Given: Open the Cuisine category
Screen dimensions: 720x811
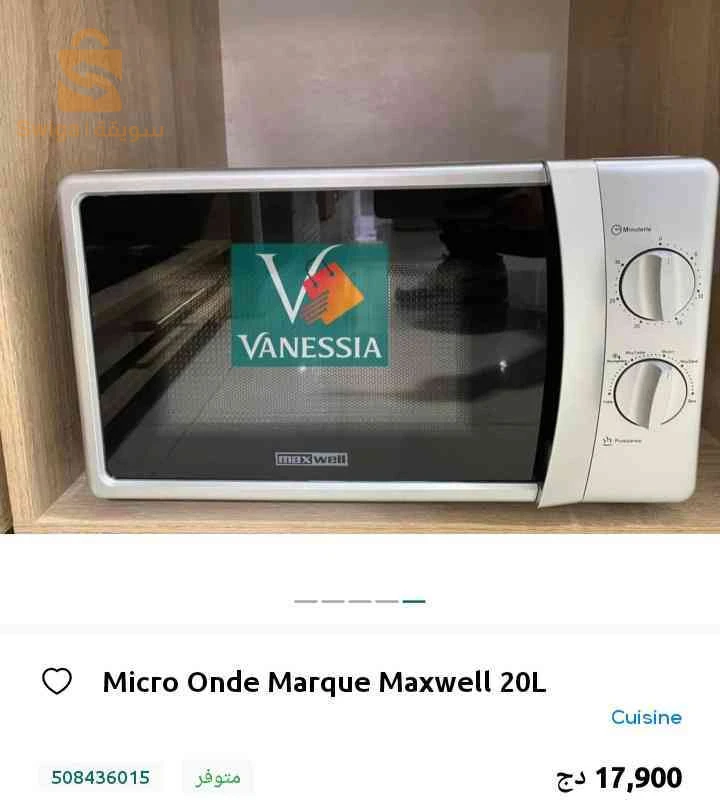Looking at the screenshot, I should point(645,717).
